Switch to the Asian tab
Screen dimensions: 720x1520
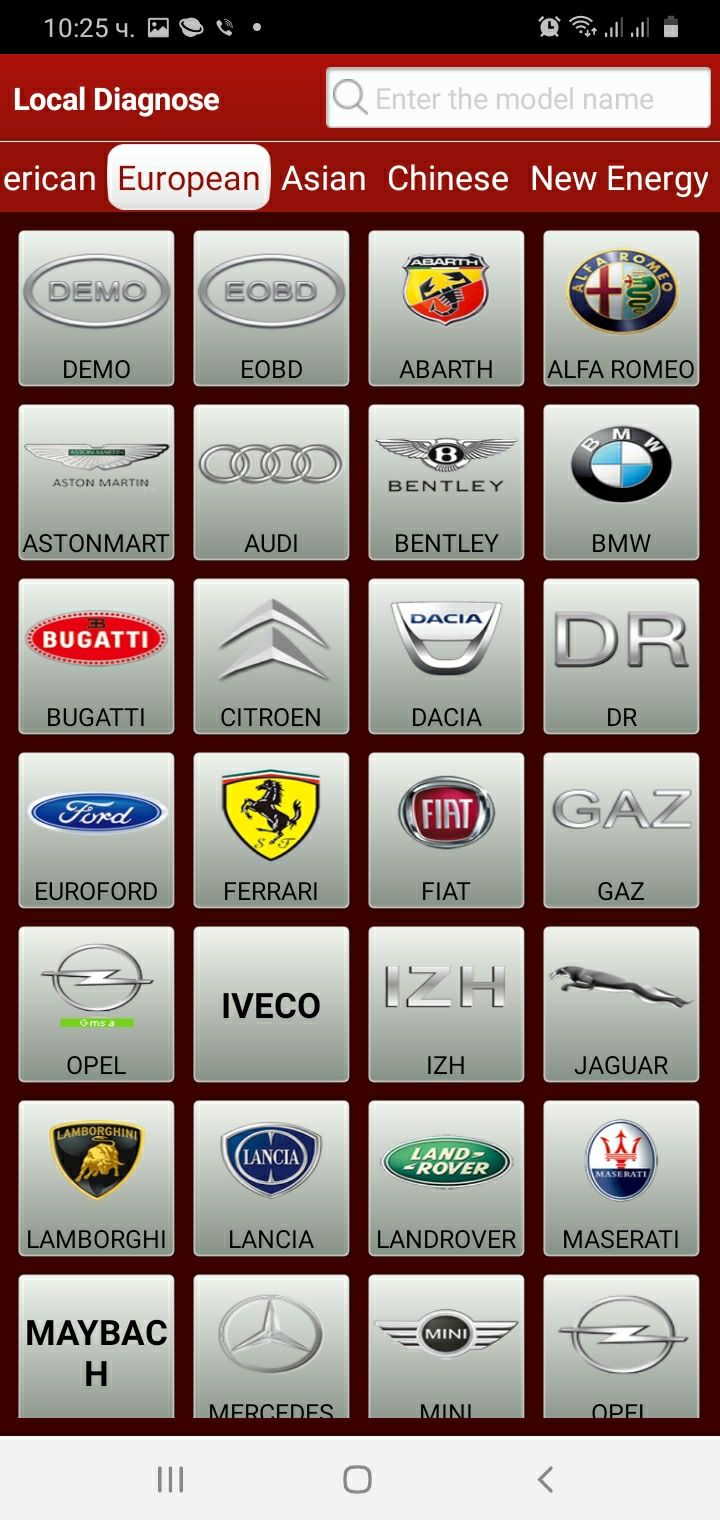click(323, 178)
